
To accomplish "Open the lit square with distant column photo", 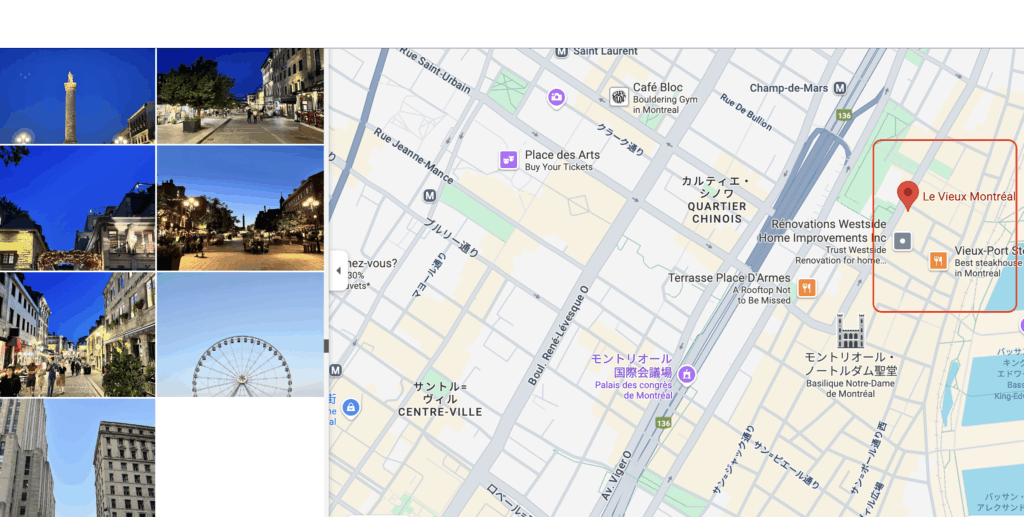I will coord(240,208).
